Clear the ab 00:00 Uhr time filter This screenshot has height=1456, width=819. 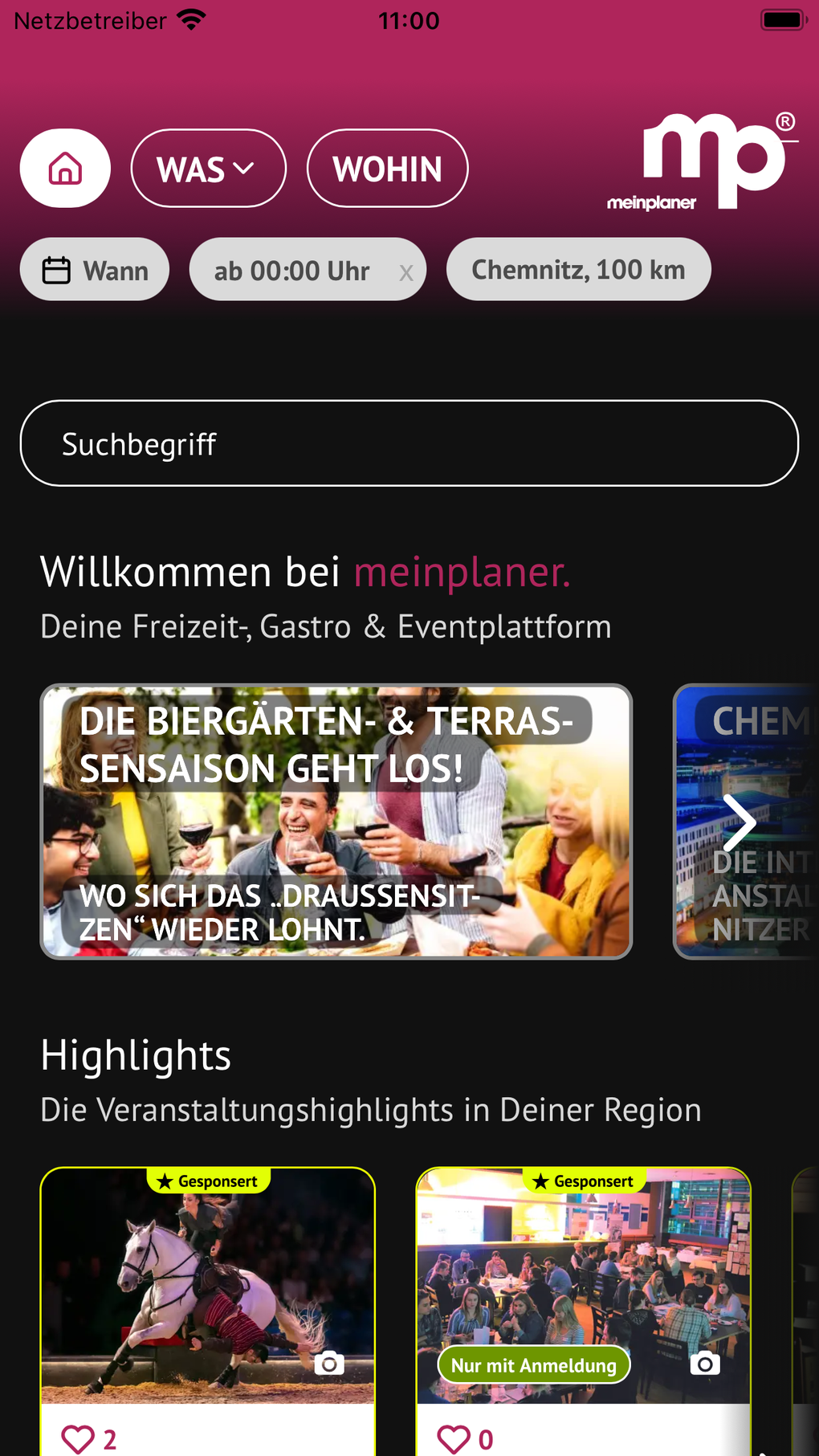click(406, 272)
